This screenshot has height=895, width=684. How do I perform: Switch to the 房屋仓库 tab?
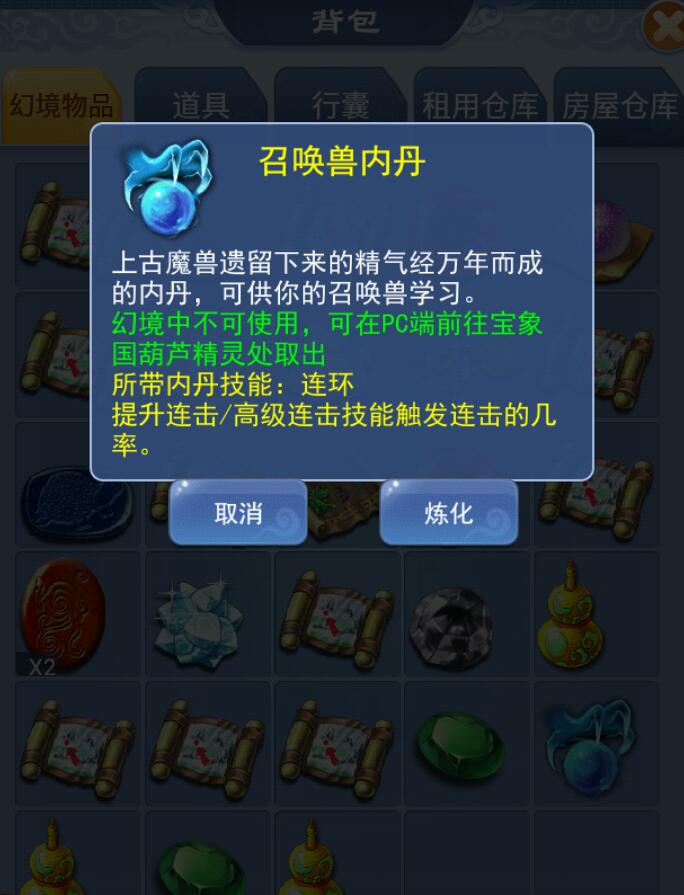pyautogui.click(x=620, y=106)
